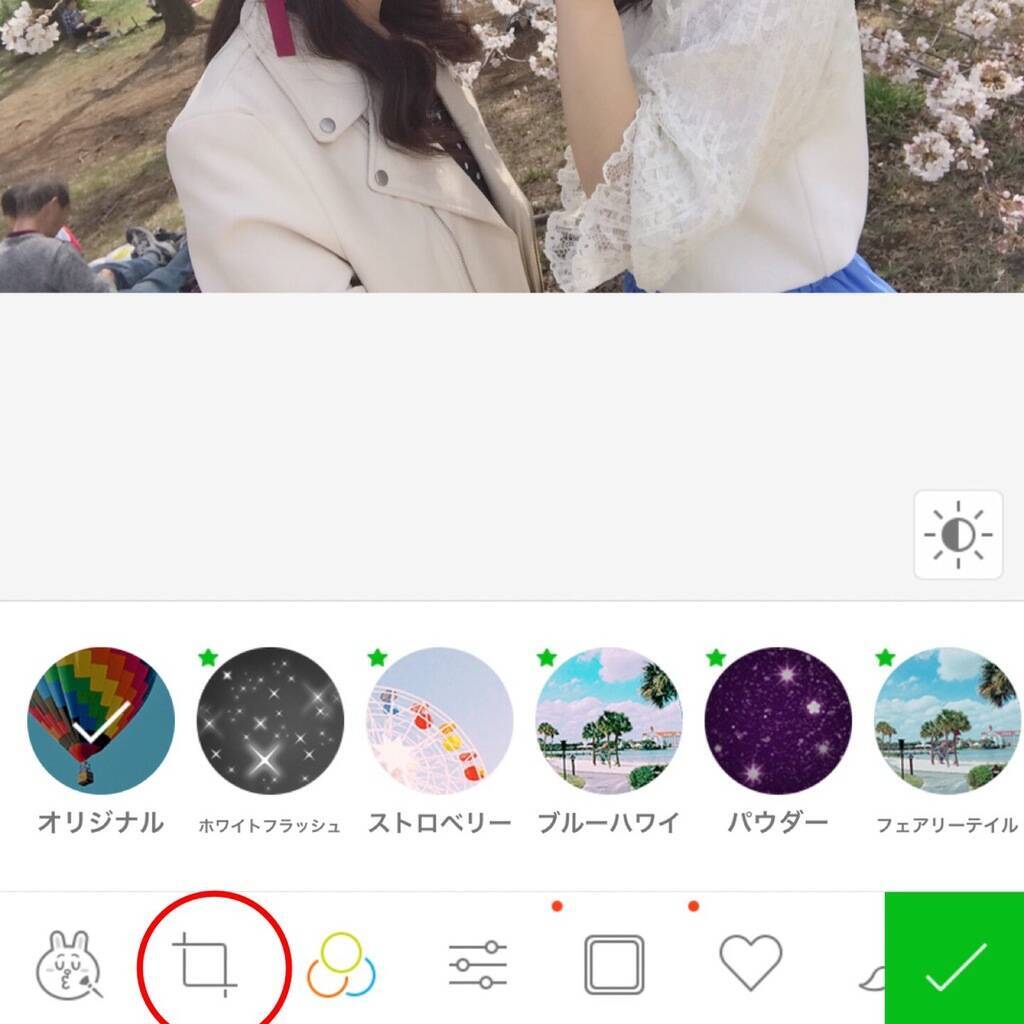Select the オリジナル filter

pyautogui.click(x=101, y=720)
